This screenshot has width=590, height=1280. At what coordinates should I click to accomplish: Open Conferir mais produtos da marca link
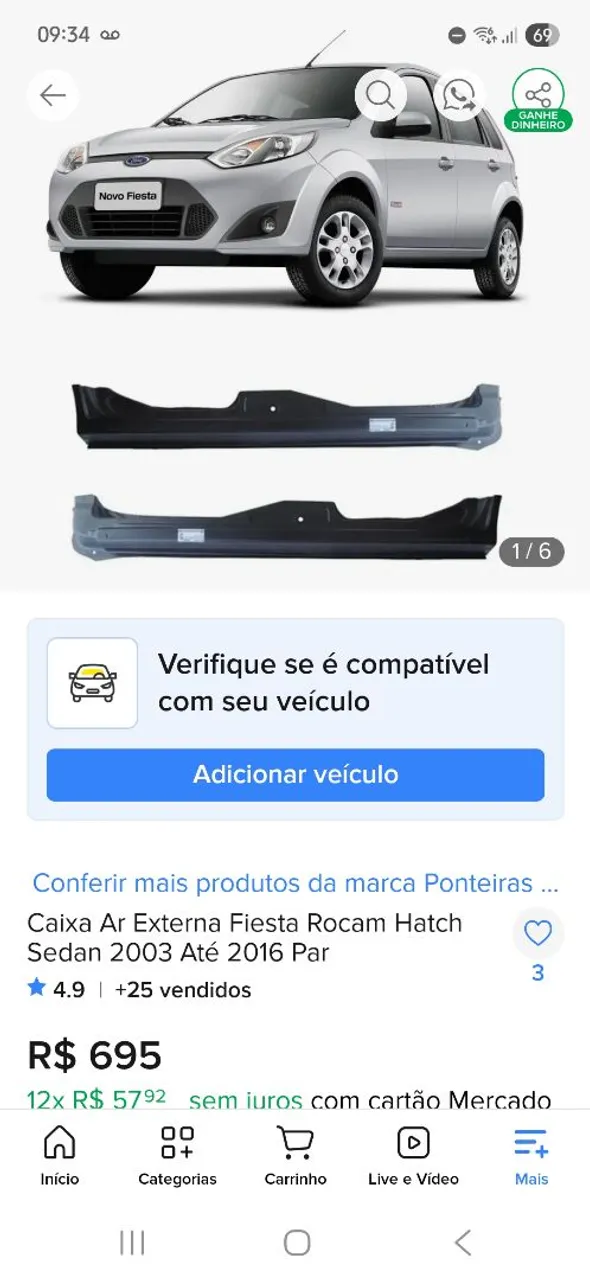(x=295, y=884)
